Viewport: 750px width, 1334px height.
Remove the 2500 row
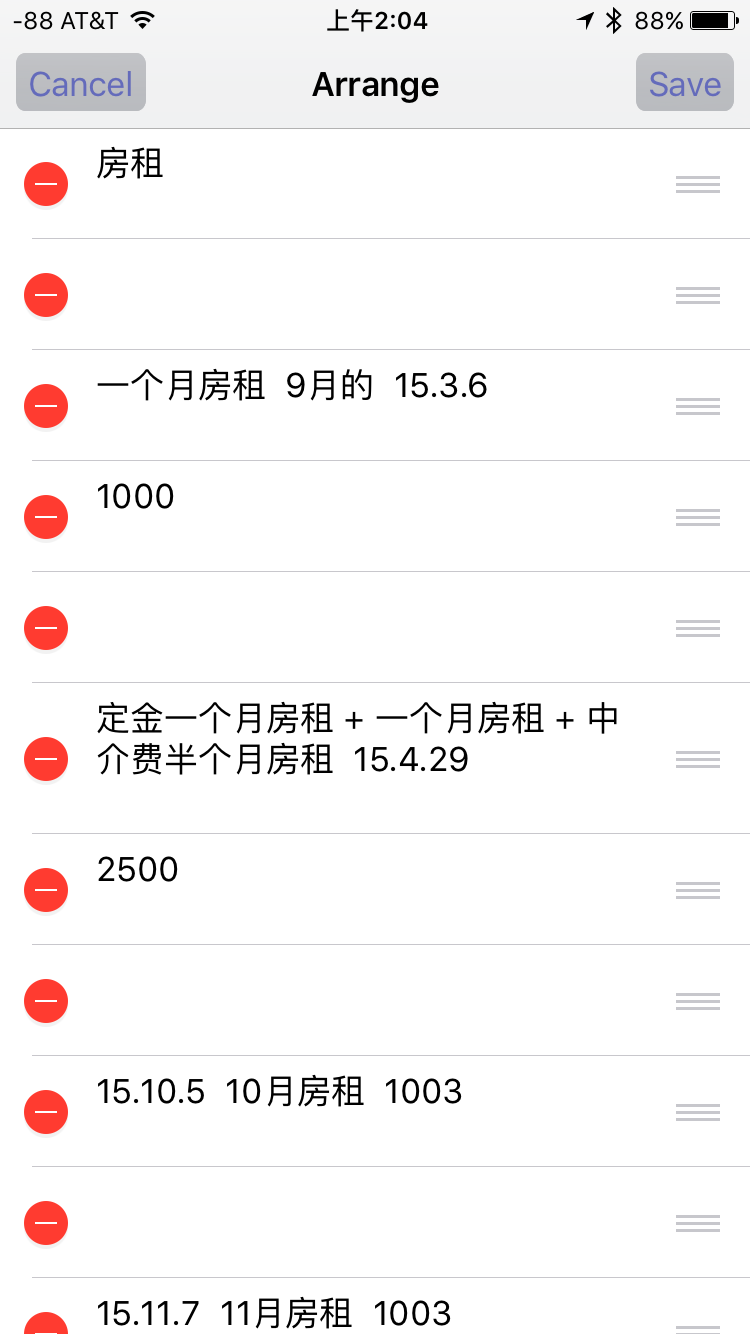tap(46, 889)
